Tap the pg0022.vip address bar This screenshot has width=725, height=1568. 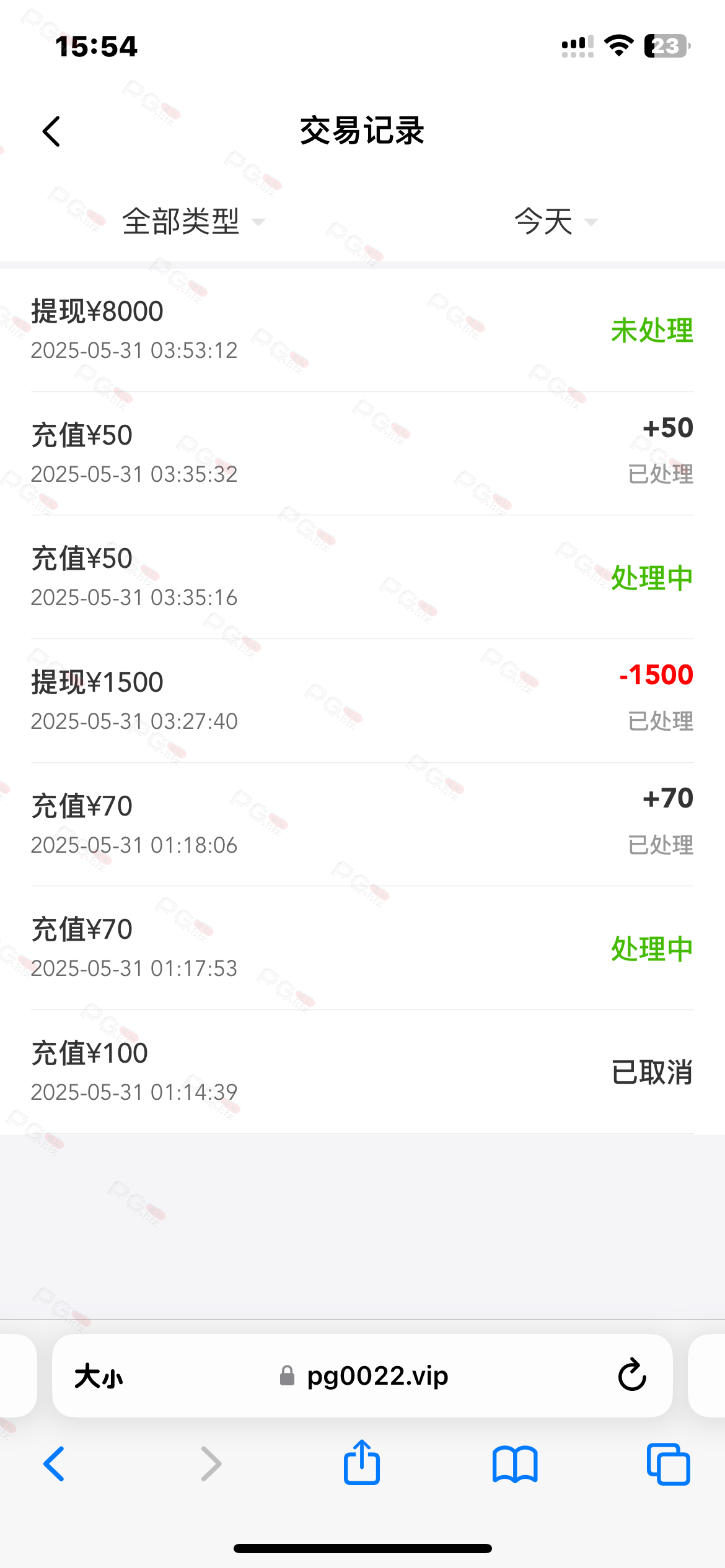(363, 1375)
